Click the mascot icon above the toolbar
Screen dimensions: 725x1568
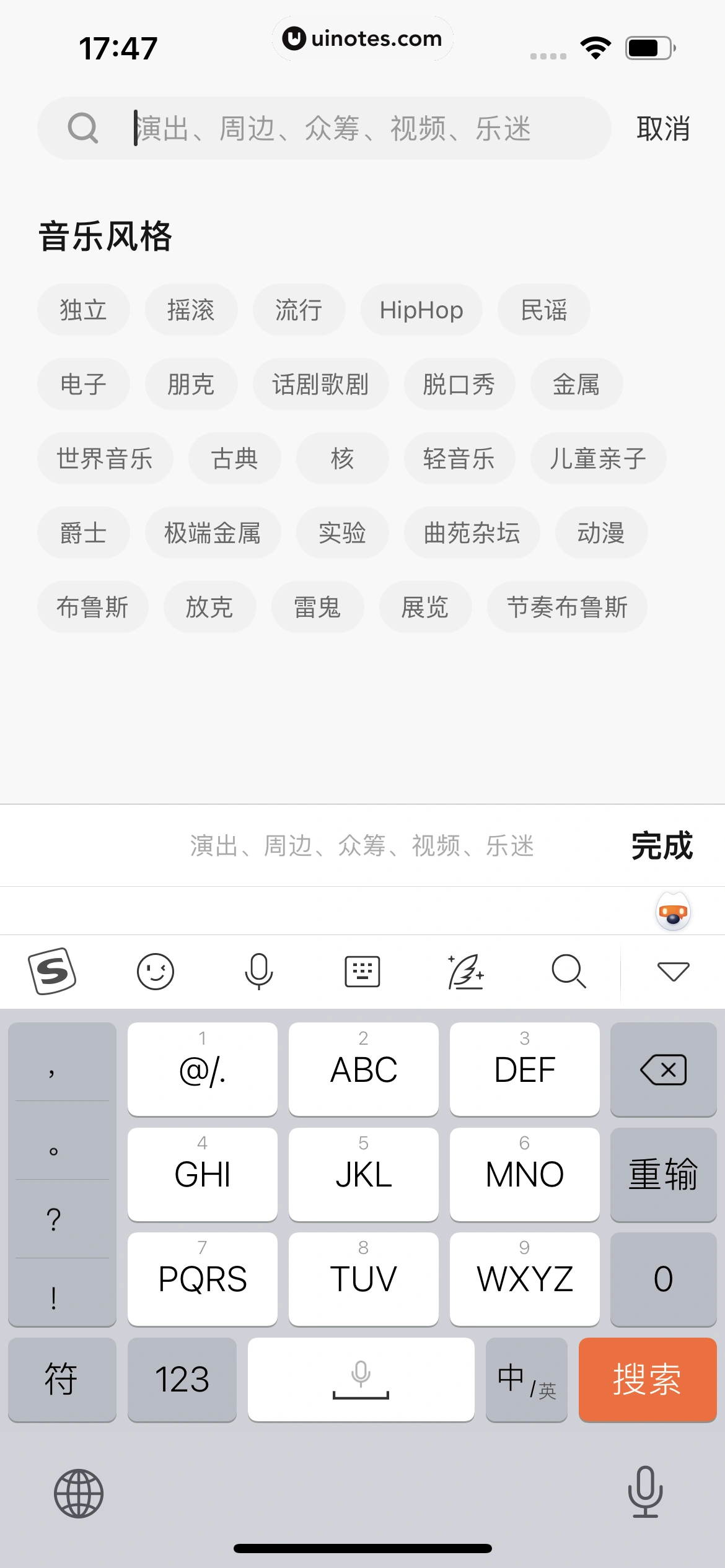tap(673, 910)
